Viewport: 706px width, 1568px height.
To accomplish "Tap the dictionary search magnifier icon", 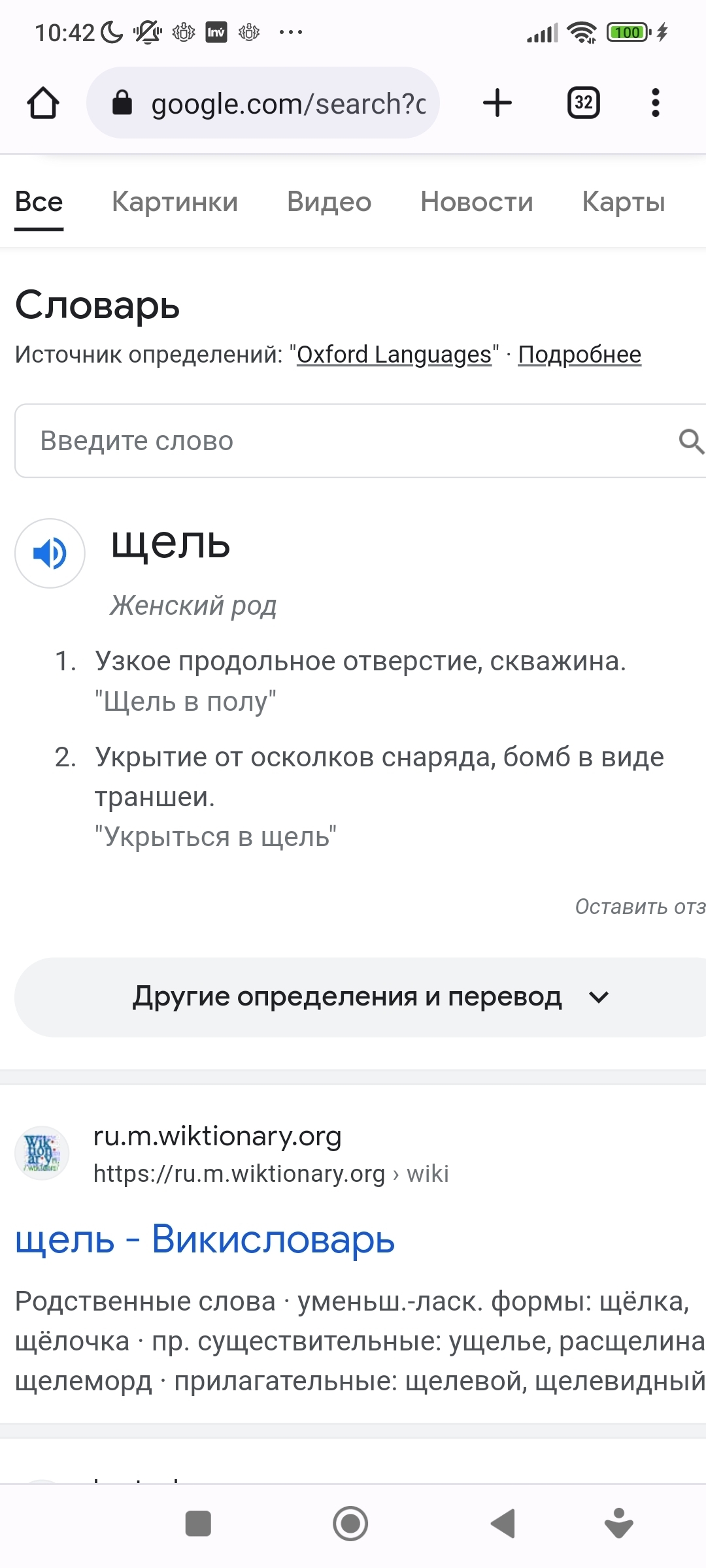I will pyautogui.click(x=690, y=441).
